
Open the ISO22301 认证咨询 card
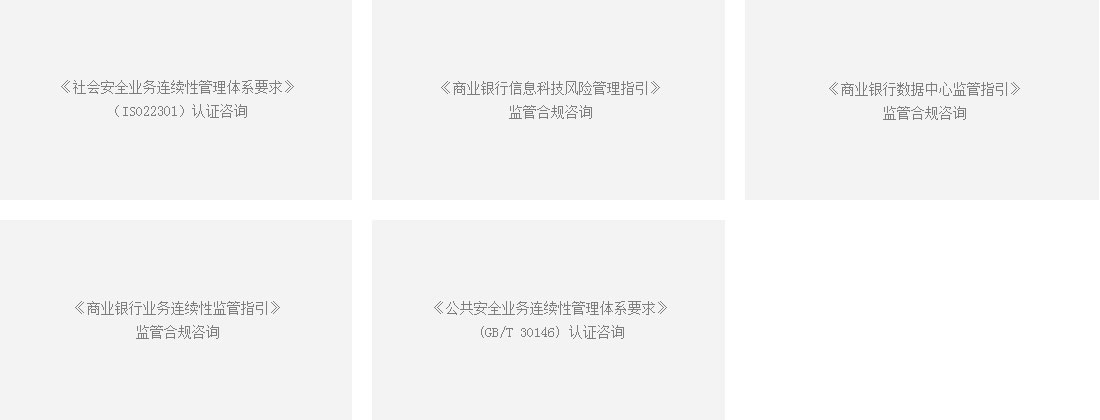click(177, 98)
